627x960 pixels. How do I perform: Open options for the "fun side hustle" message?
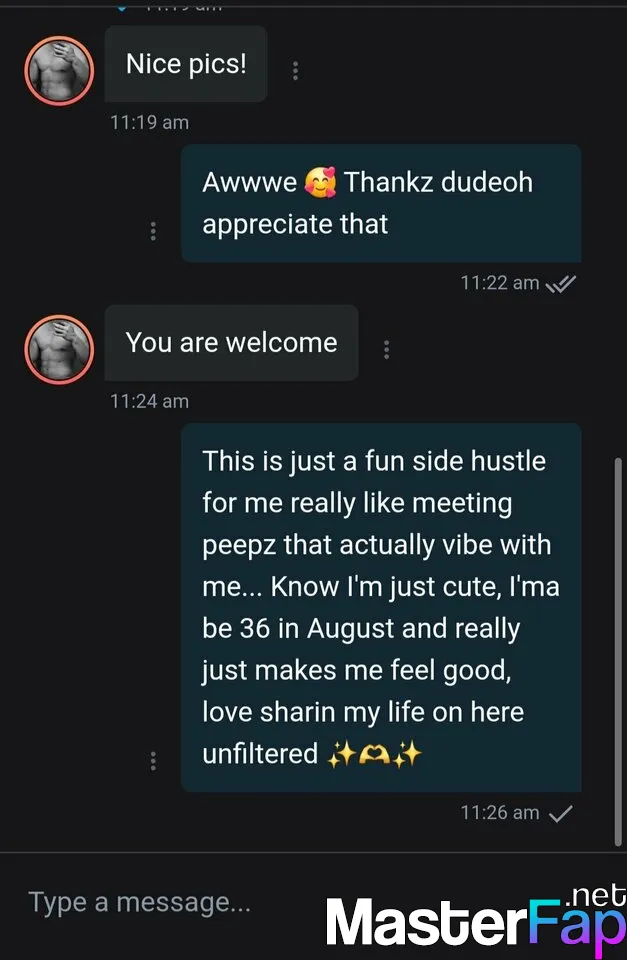click(x=153, y=761)
